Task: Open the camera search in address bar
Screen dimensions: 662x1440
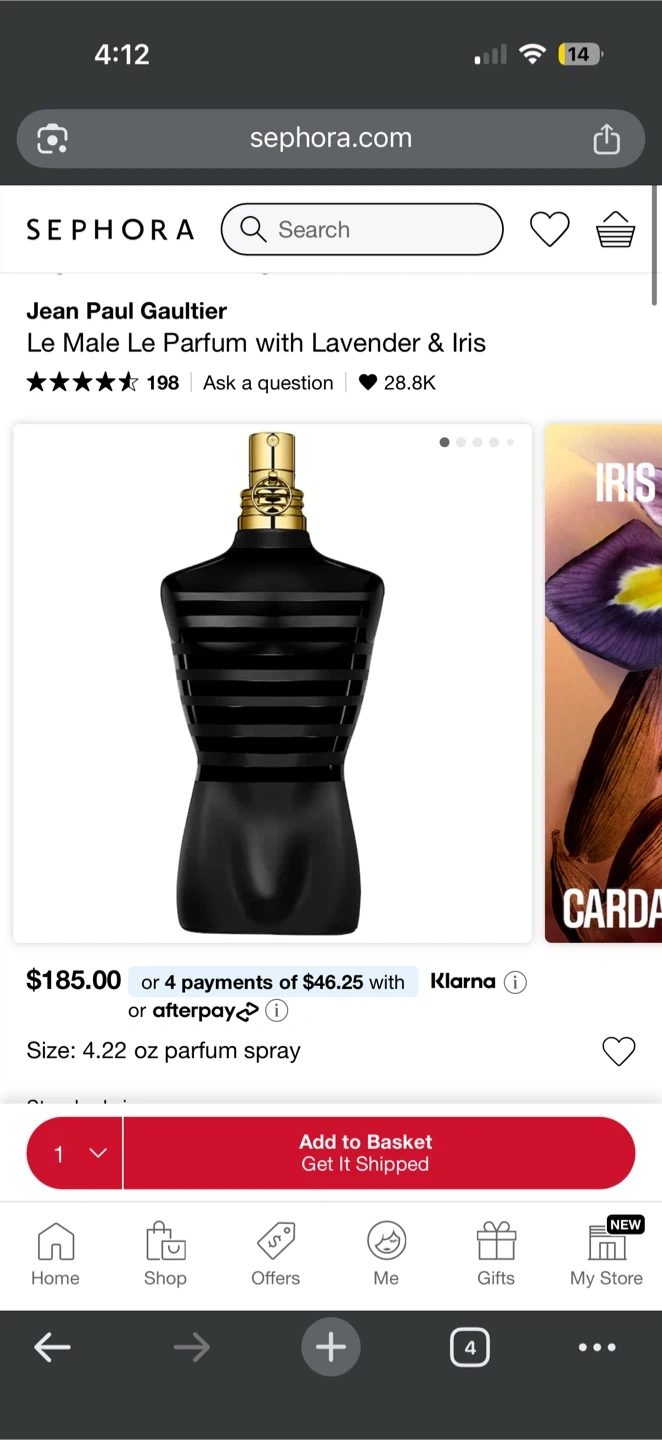Action: pos(53,139)
